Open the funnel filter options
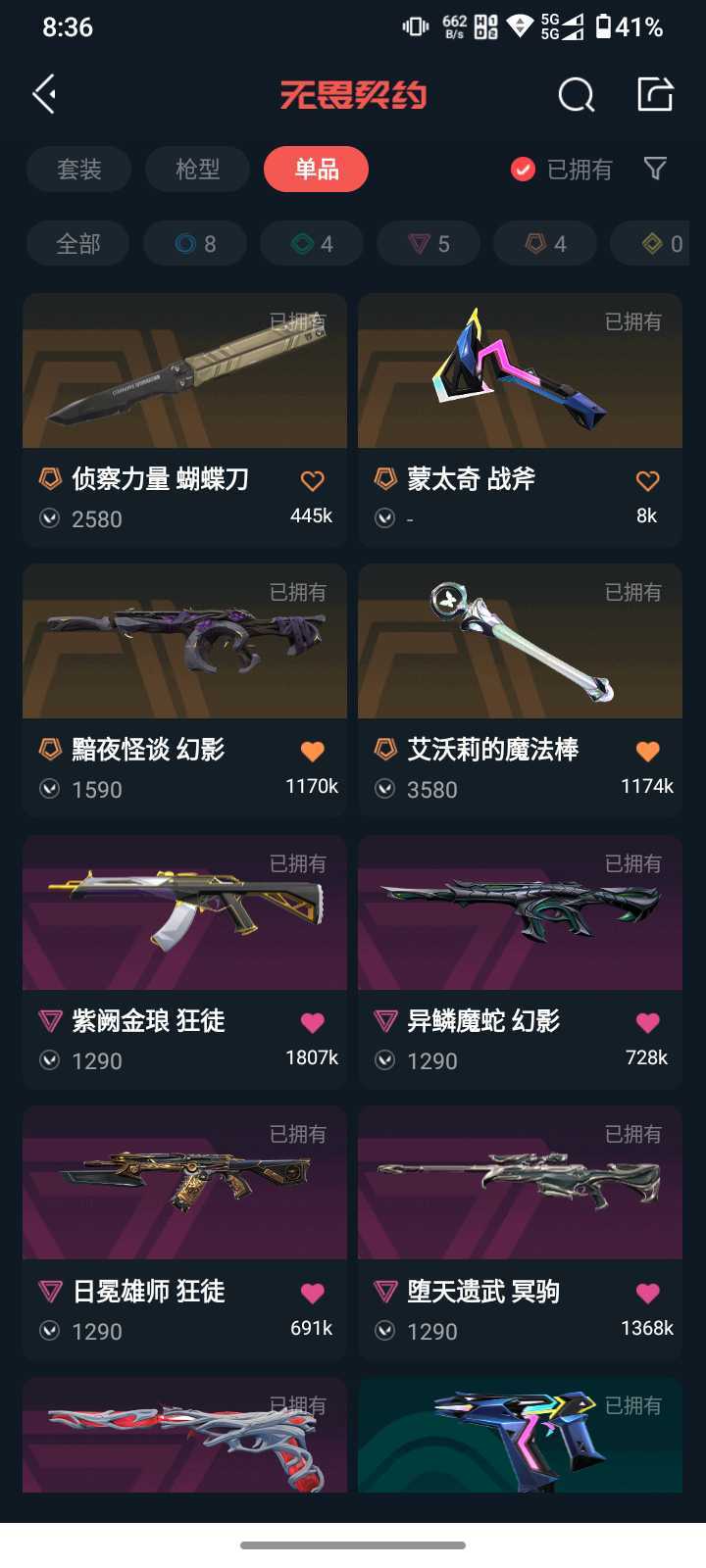 click(655, 169)
